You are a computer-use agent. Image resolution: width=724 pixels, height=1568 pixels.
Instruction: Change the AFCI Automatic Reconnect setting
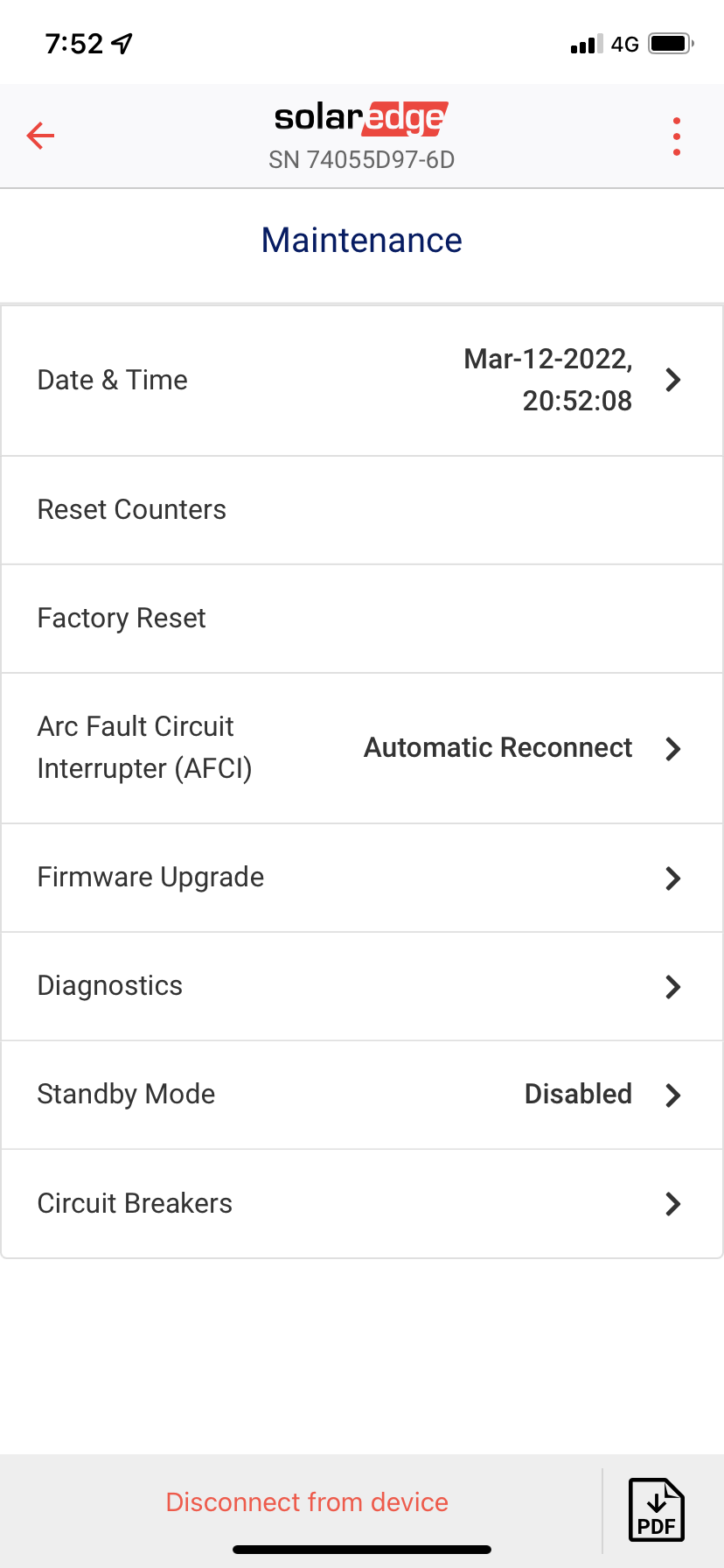362,748
